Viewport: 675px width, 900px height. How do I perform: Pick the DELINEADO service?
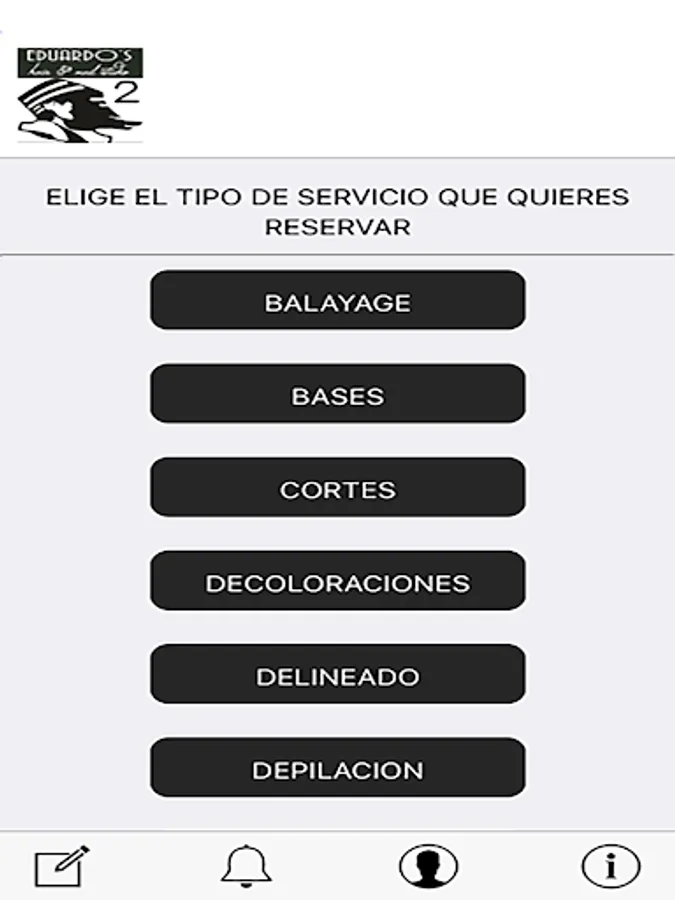338,674
